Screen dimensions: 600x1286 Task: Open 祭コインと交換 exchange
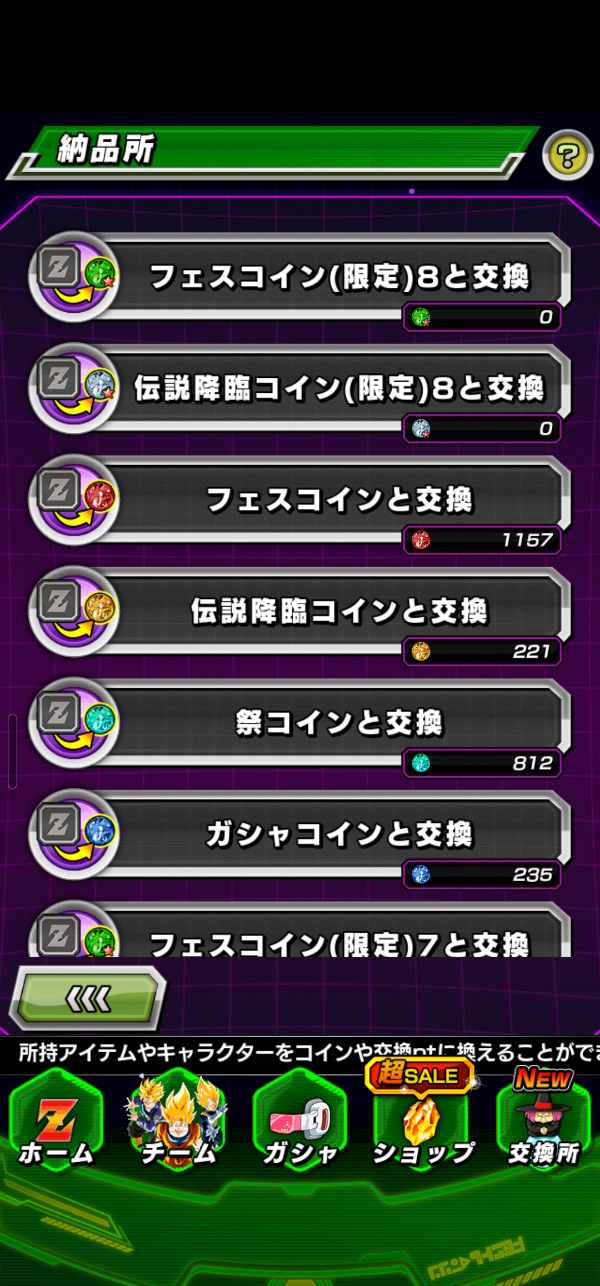338,721
